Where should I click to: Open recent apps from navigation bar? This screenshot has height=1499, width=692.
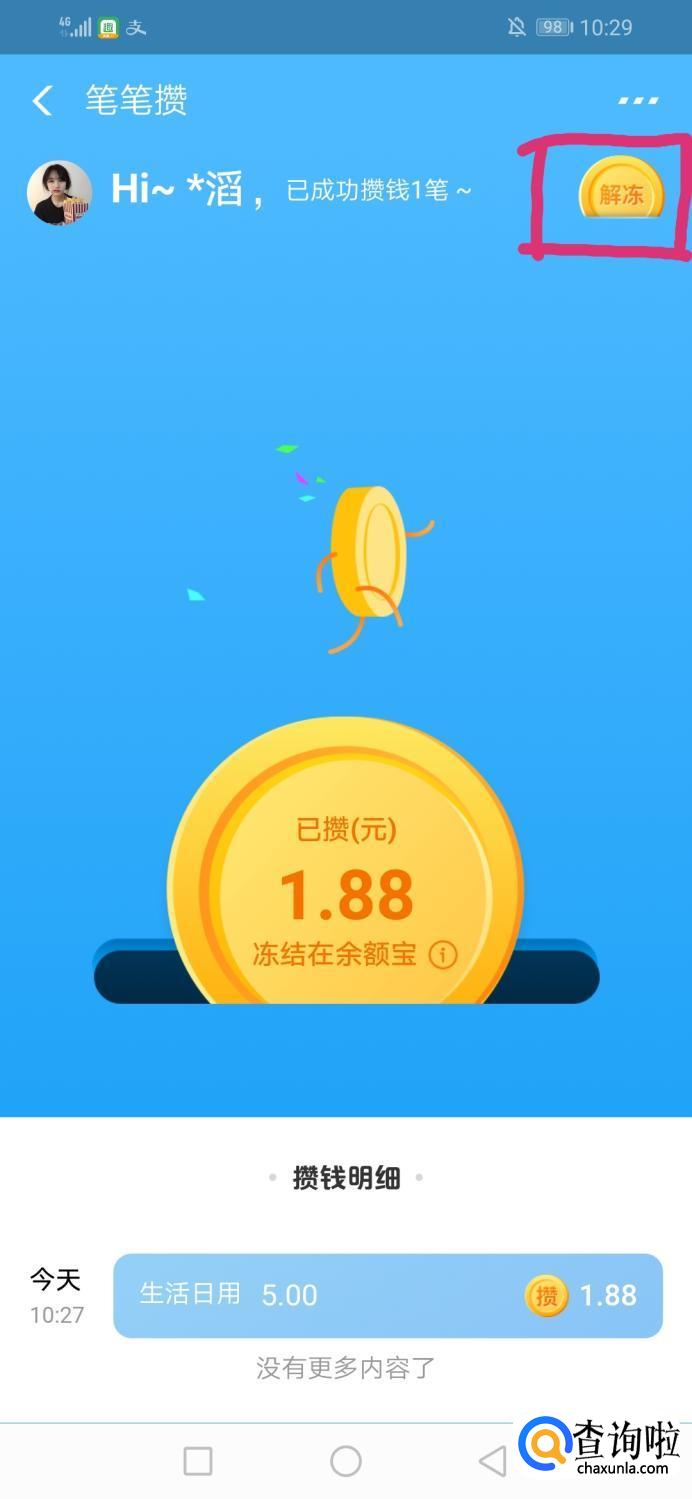(x=198, y=1461)
